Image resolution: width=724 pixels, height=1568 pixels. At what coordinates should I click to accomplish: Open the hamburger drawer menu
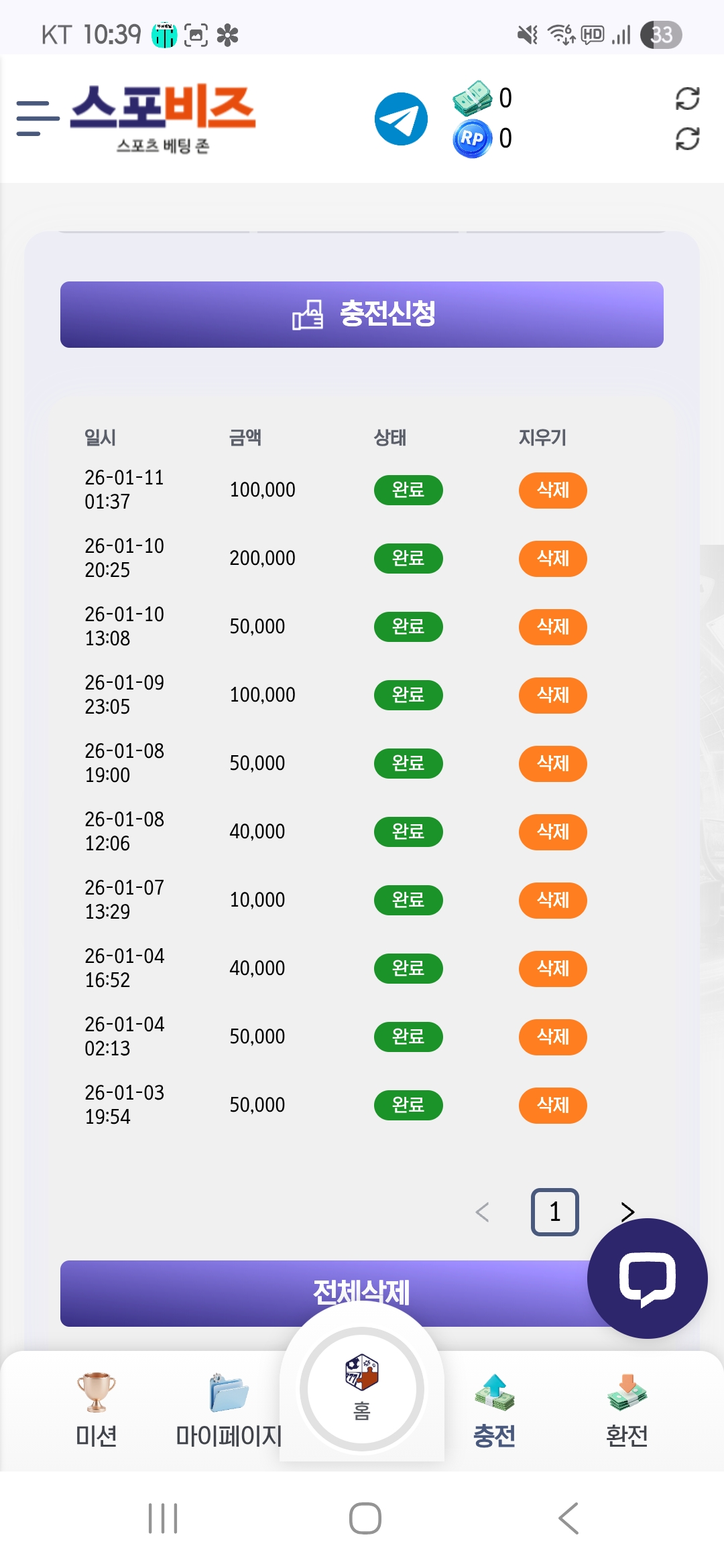point(38,118)
